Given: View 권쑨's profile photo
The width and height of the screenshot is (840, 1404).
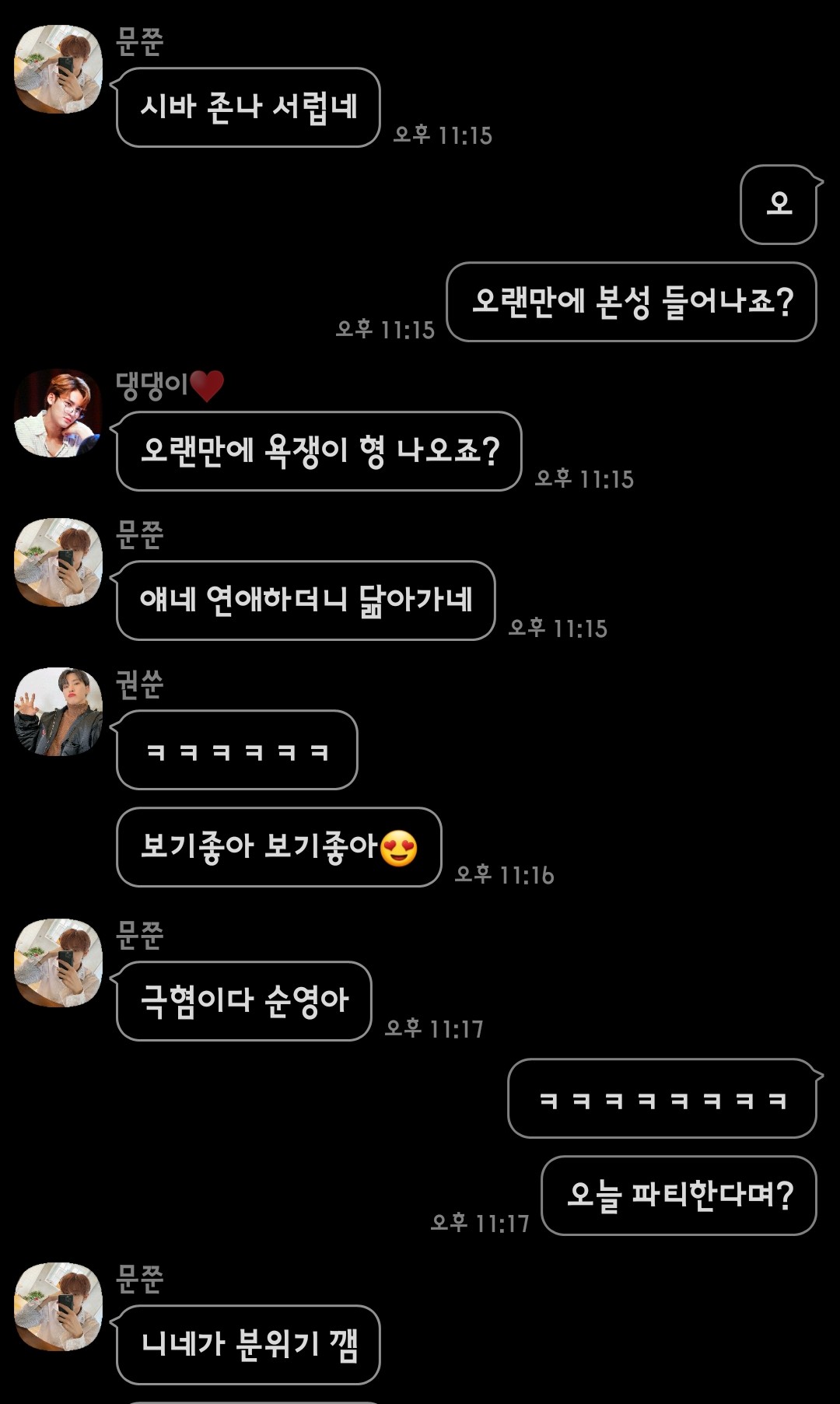Looking at the screenshot, I should pos(58,712).
